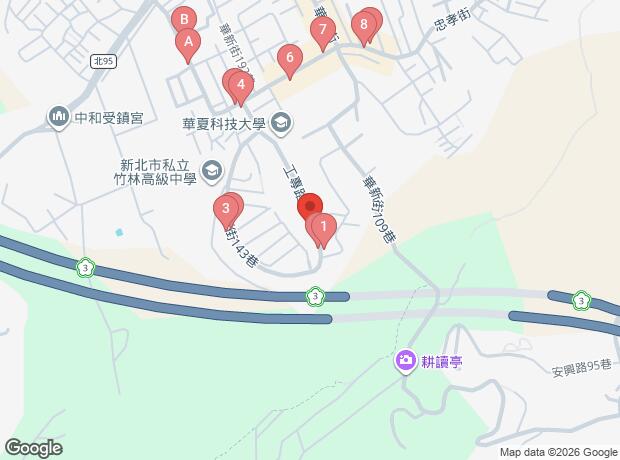The width and height of the screenshot is (620, 460).
Task: Tap the pin numbered 4
Action: (240, 86)
